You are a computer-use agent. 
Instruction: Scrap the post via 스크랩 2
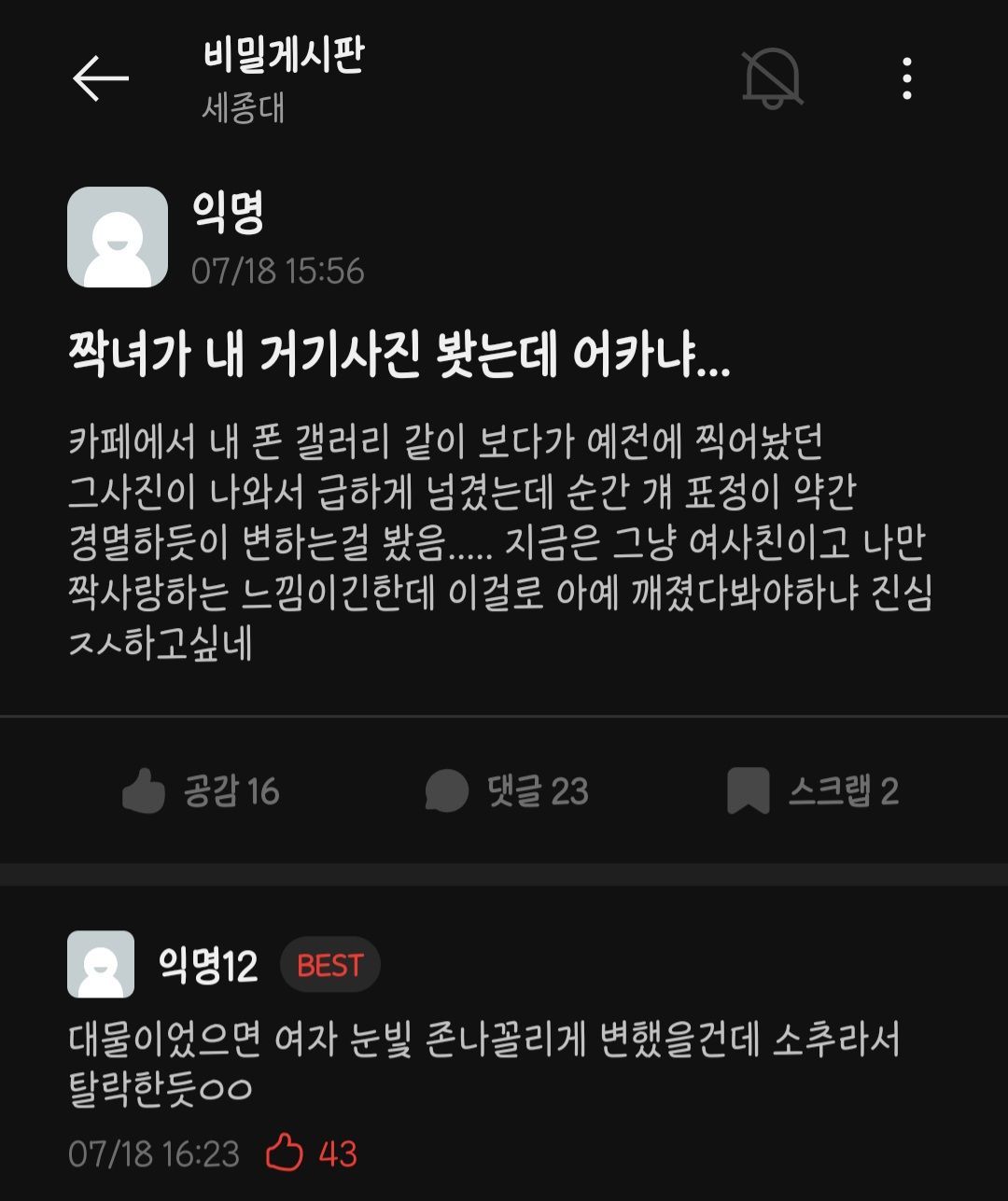(x=813, y=791)
